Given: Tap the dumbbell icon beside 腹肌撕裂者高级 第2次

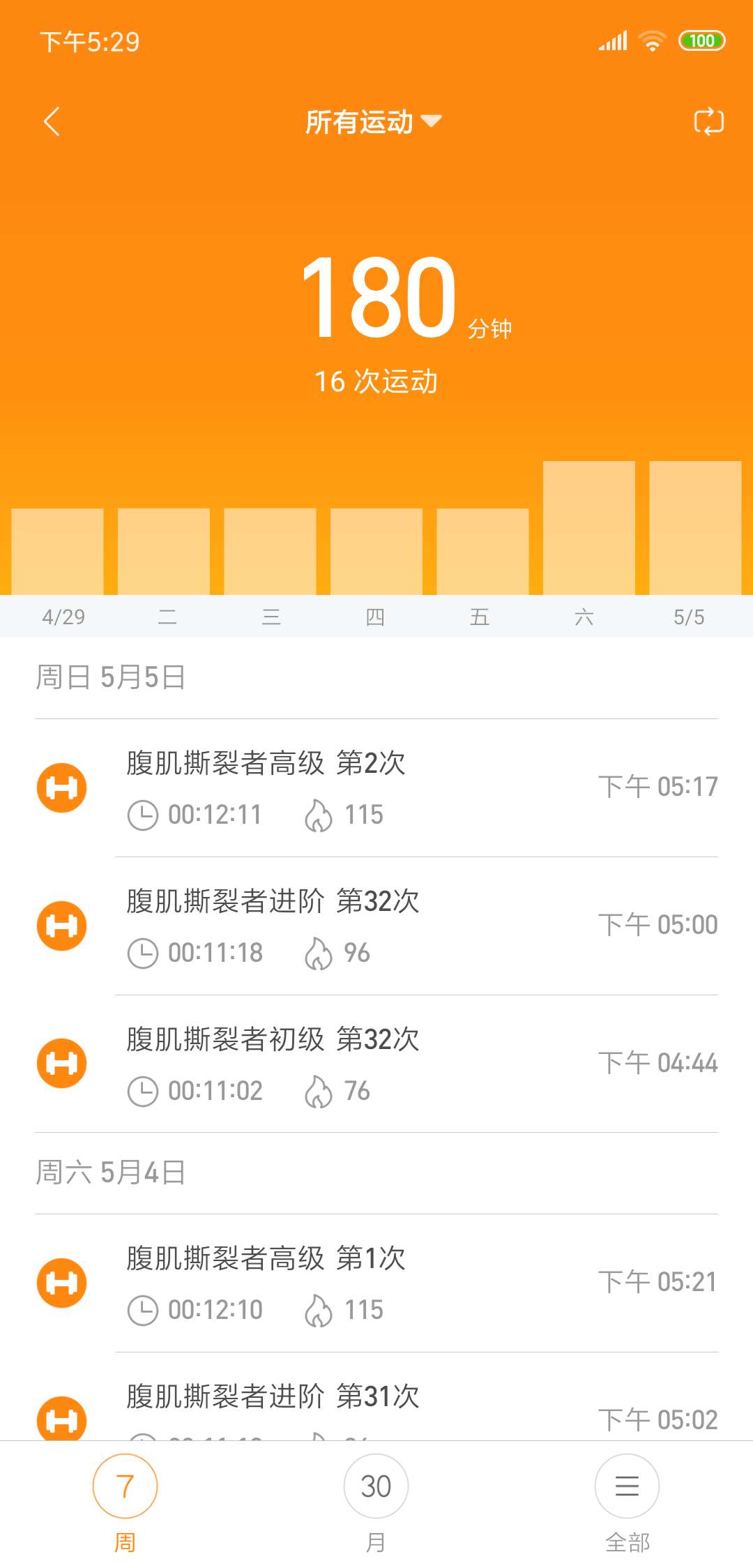Looking at the screenshot, I should tap(62, 787).
